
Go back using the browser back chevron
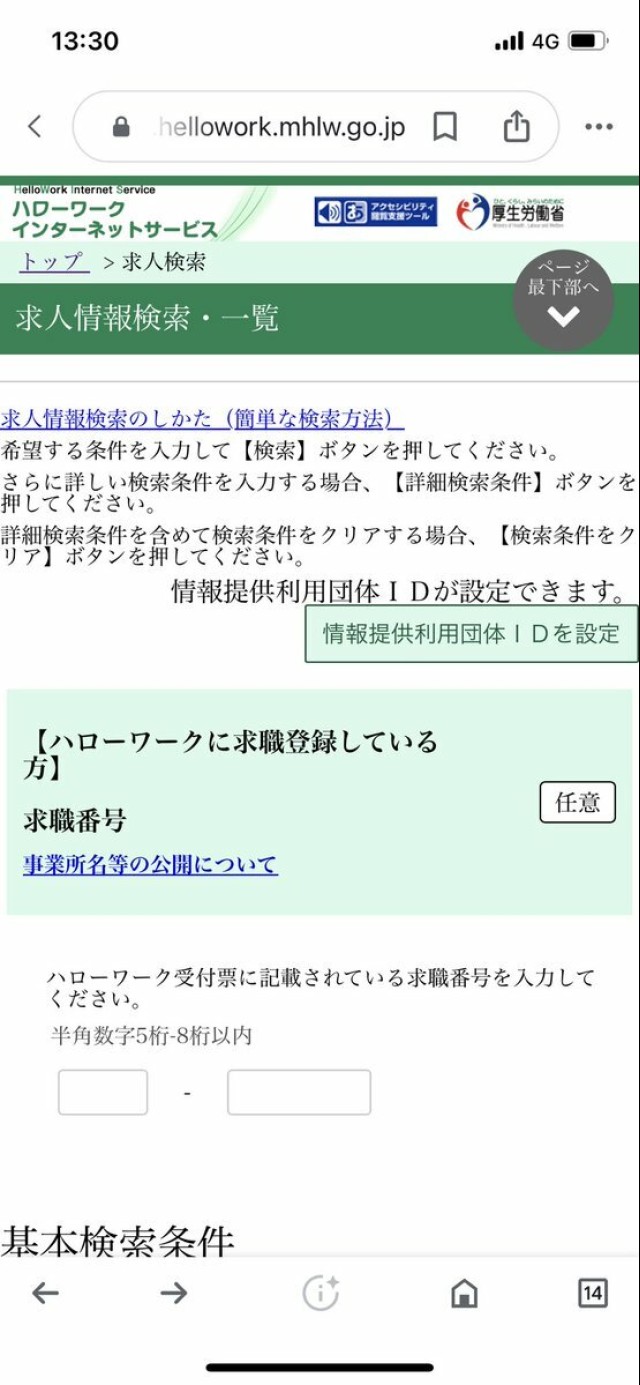pos(35,127)
